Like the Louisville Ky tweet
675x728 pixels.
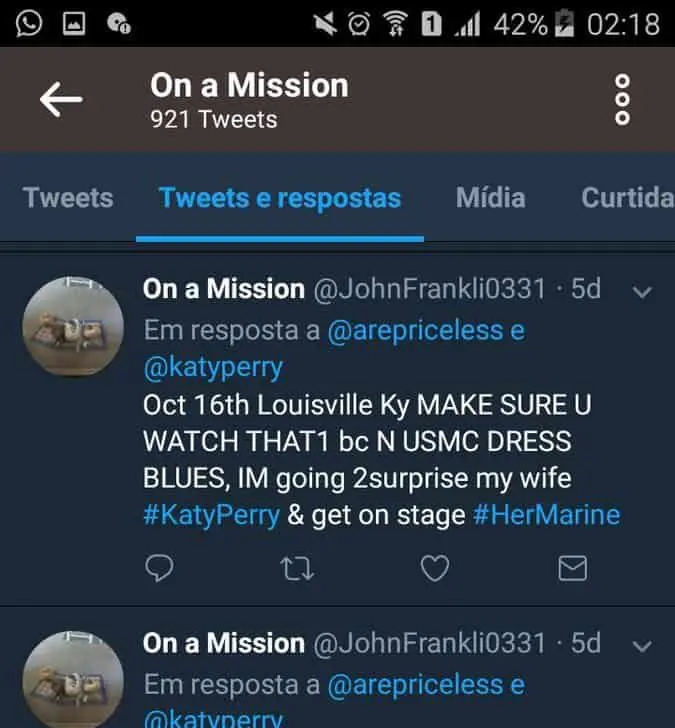(434, 569)
